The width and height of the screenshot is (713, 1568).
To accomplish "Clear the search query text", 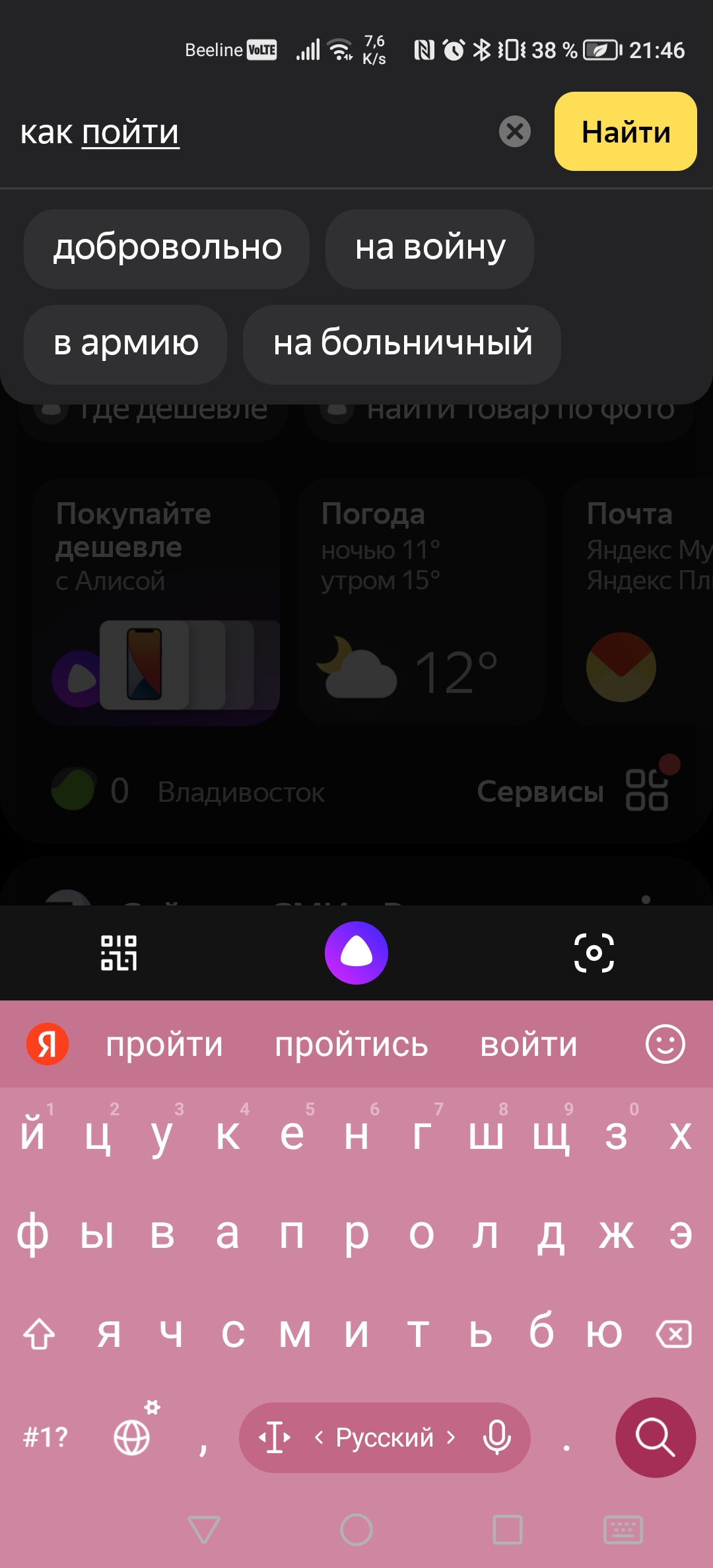I will pyautogui.click(x=515, y=131).
